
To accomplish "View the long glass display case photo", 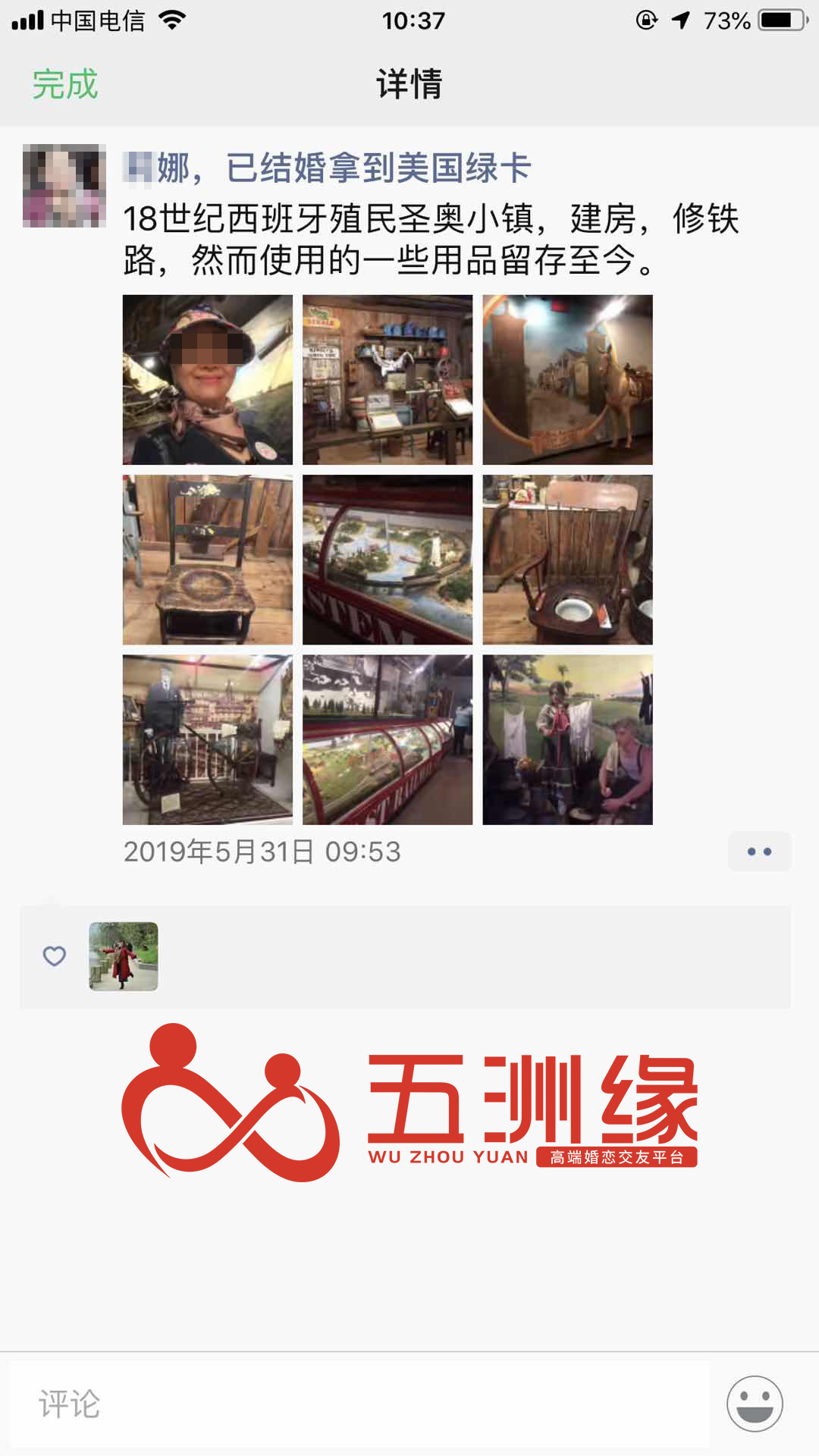I will pyautogui.click(x=387, y=739).
